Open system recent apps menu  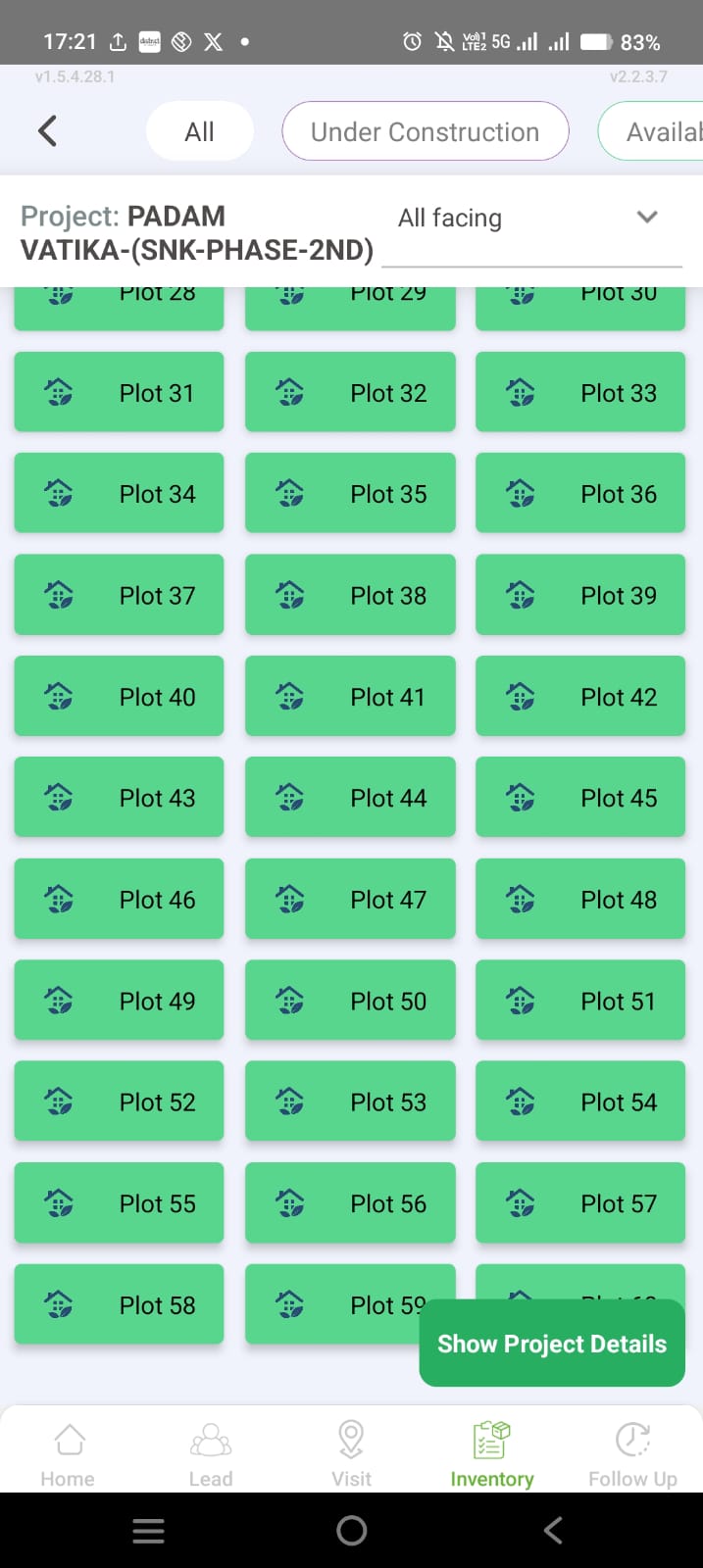[x=148, y=1530]
